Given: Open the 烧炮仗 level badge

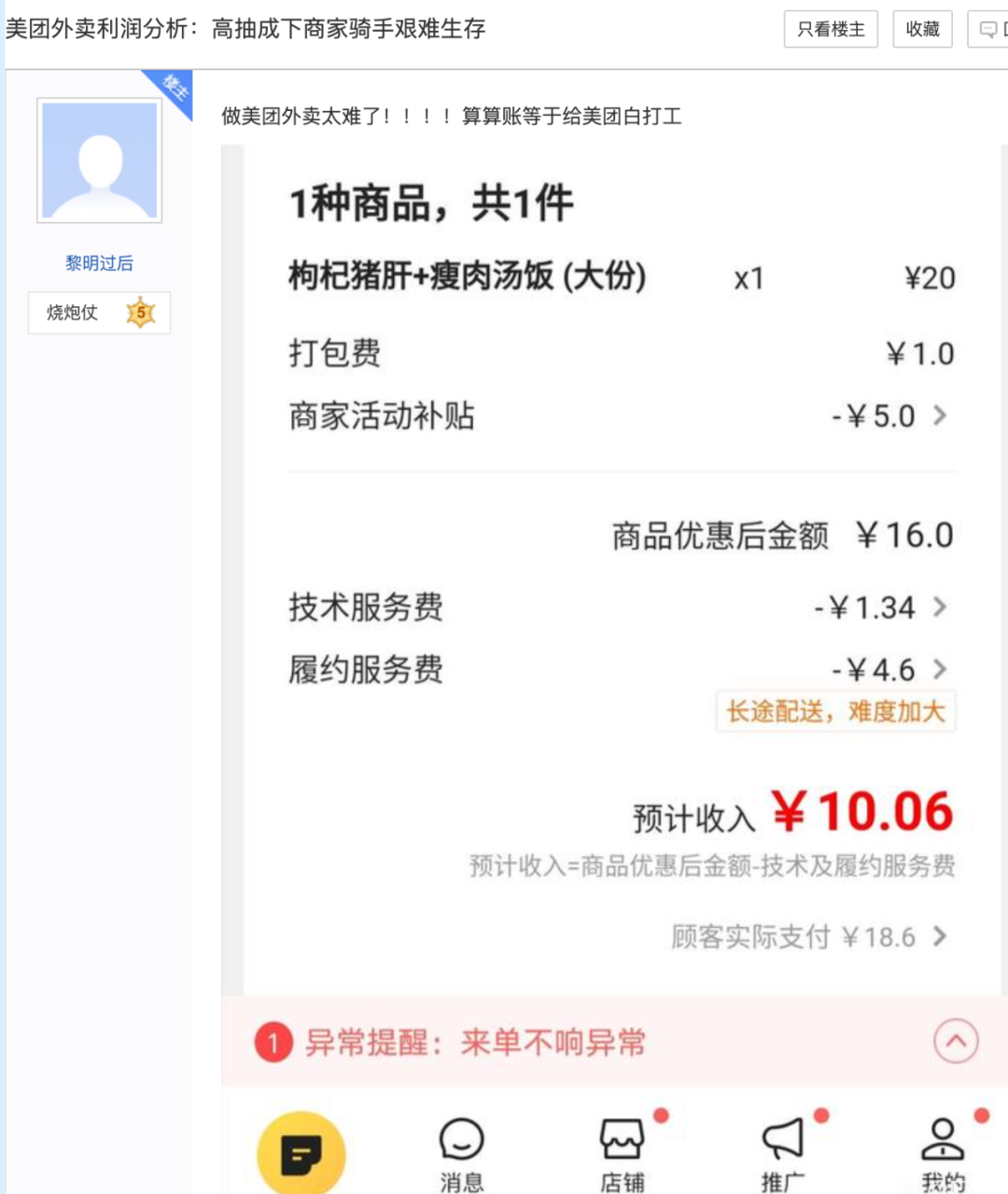Looking at the screenshot, I should point(99,313).
